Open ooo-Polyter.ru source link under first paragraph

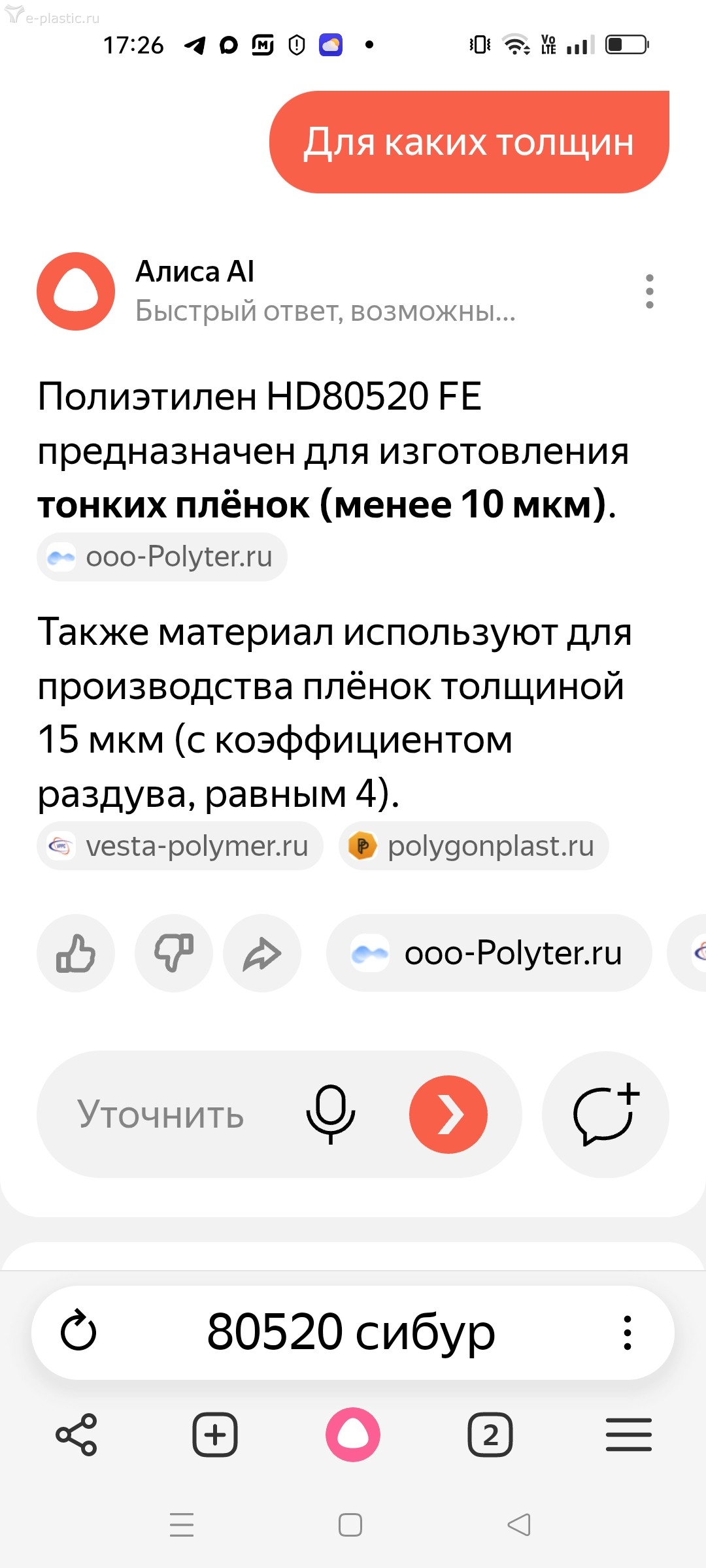click(162, 557)
